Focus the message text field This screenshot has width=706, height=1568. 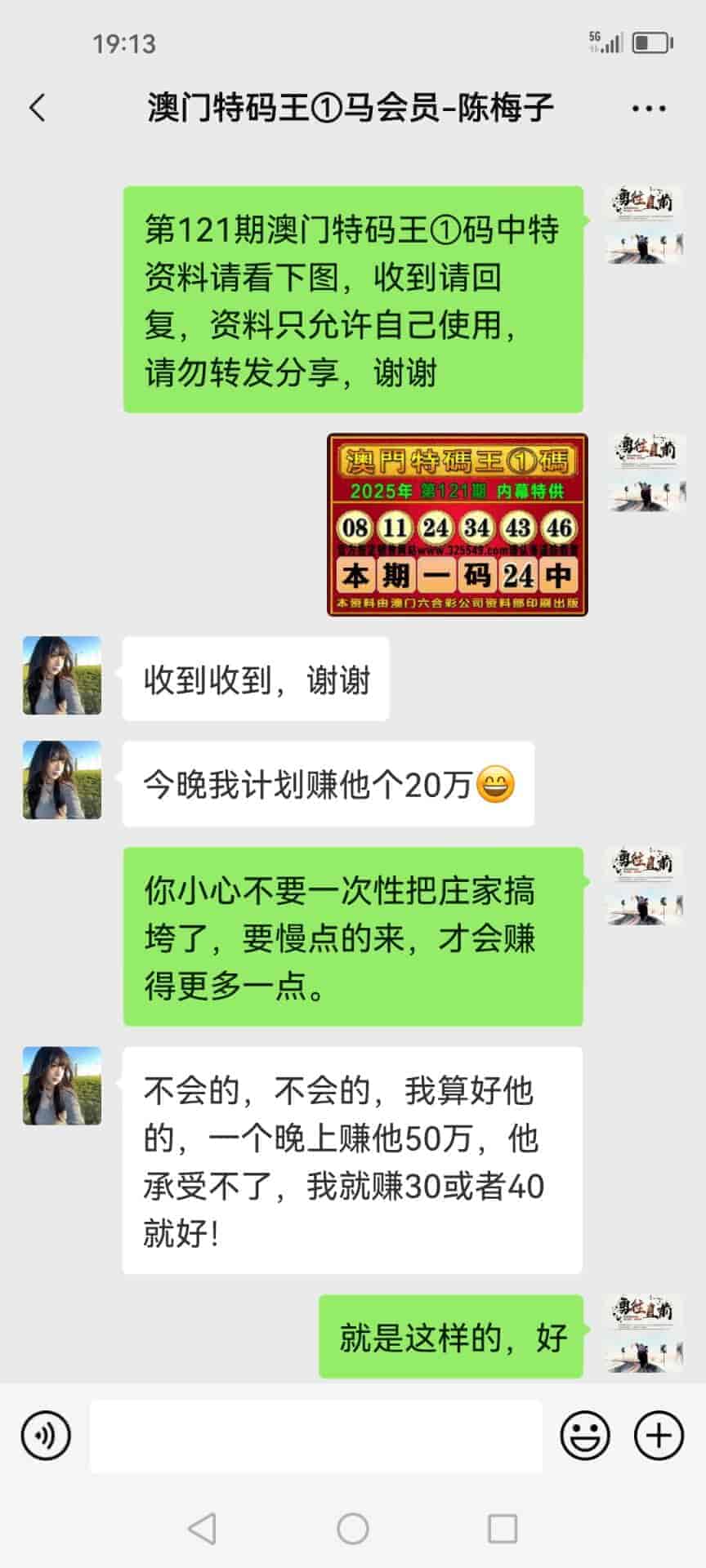pos(315,1435)
